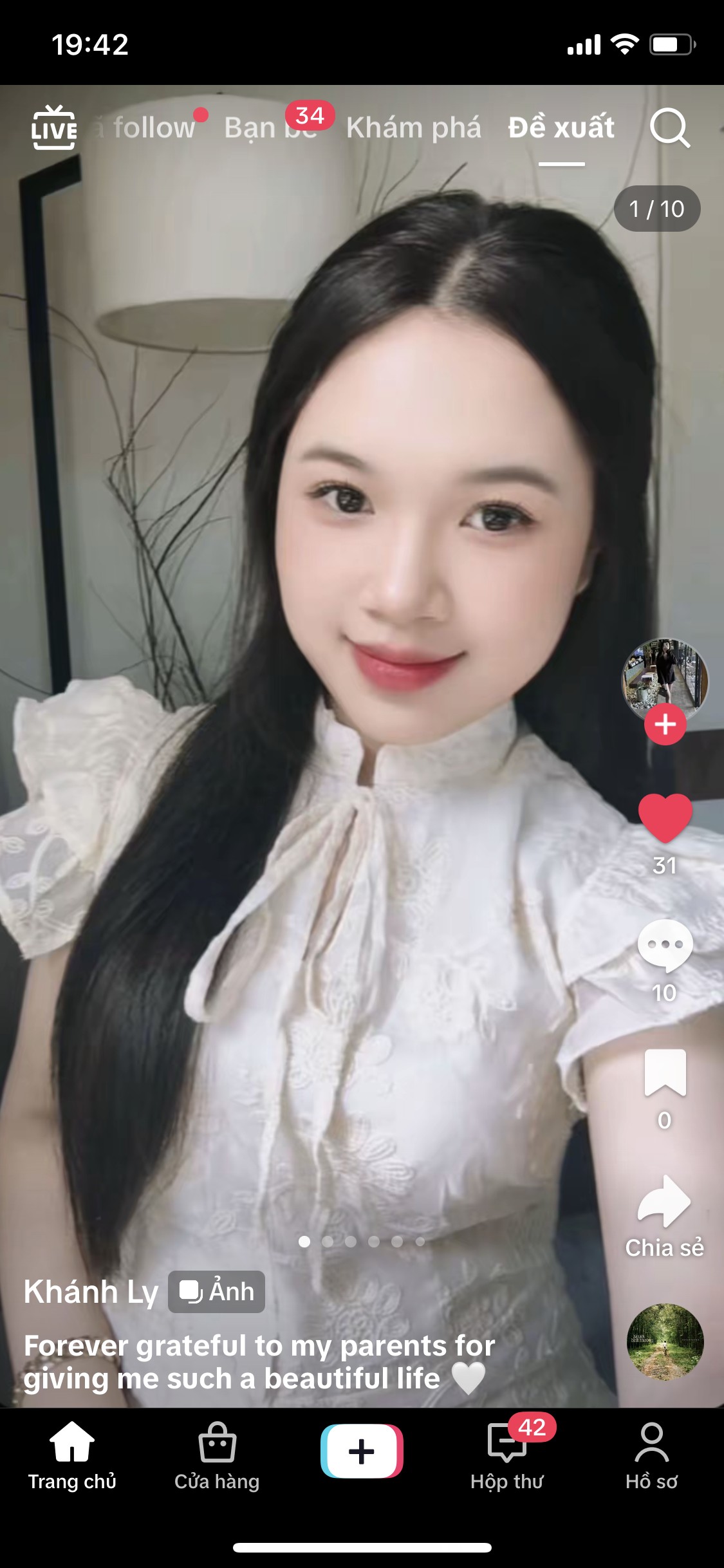Bookmark this photo post
724x1568 pixels.
(665, 1072)
